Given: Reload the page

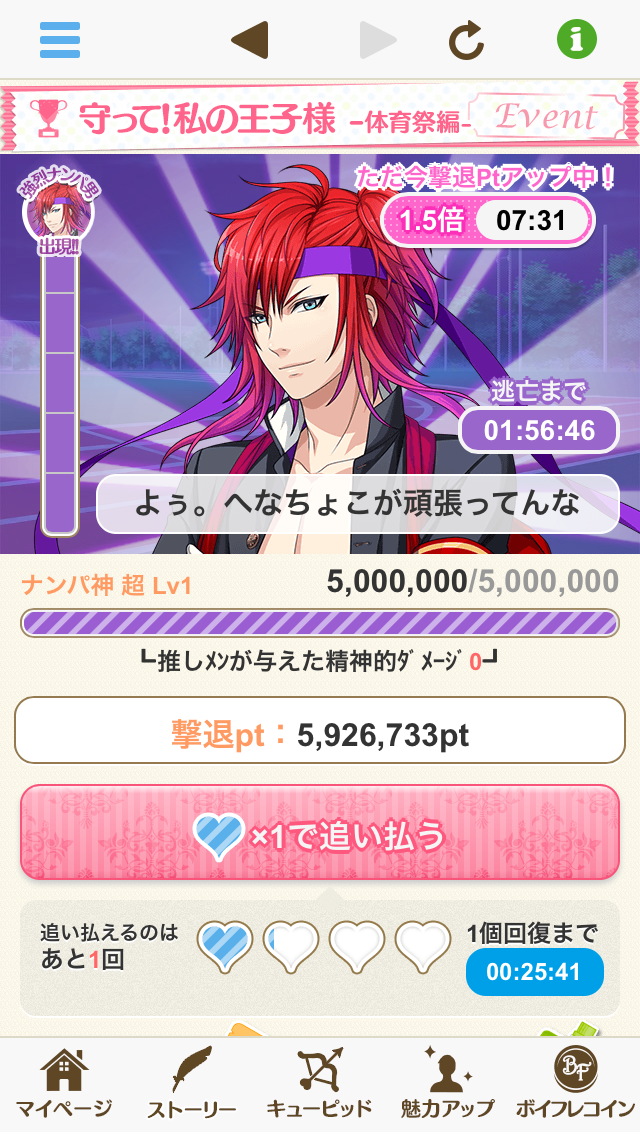Looking at the screenshot, I should click(466, 41).
